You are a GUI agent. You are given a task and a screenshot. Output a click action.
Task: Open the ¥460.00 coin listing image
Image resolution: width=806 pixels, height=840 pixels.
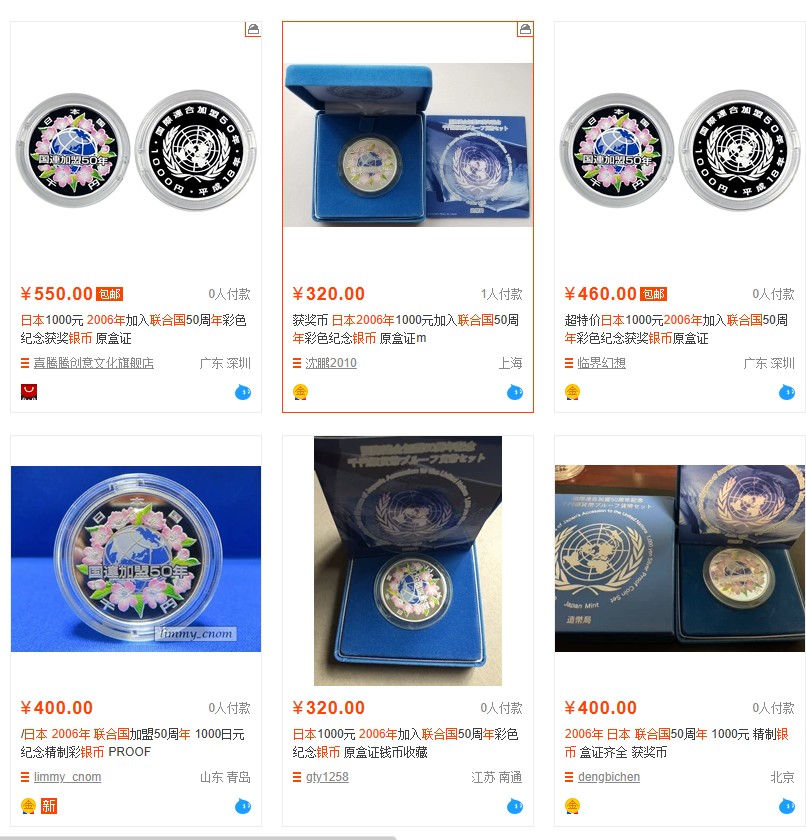click(x=680, y=149)
